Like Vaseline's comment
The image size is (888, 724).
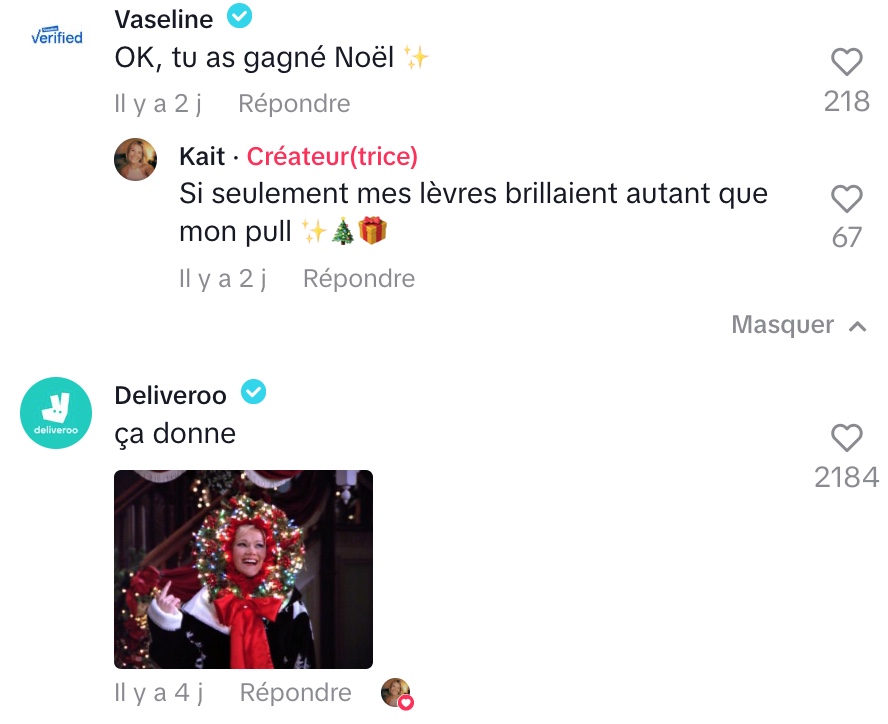pyautogui.click(x=846, y=63)
